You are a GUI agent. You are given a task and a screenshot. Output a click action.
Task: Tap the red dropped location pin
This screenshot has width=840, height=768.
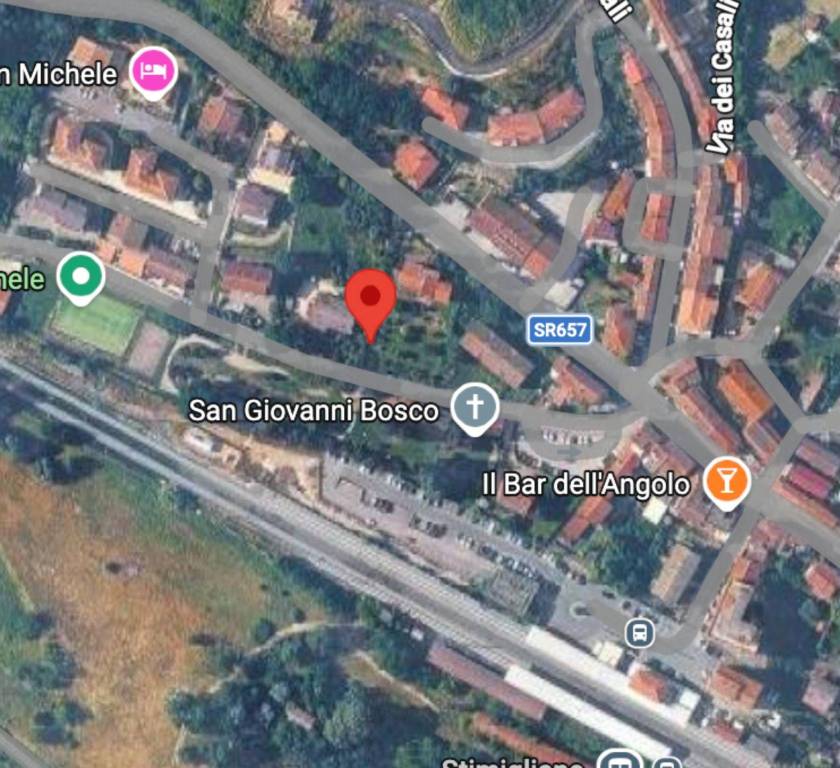tap(371, 298)
